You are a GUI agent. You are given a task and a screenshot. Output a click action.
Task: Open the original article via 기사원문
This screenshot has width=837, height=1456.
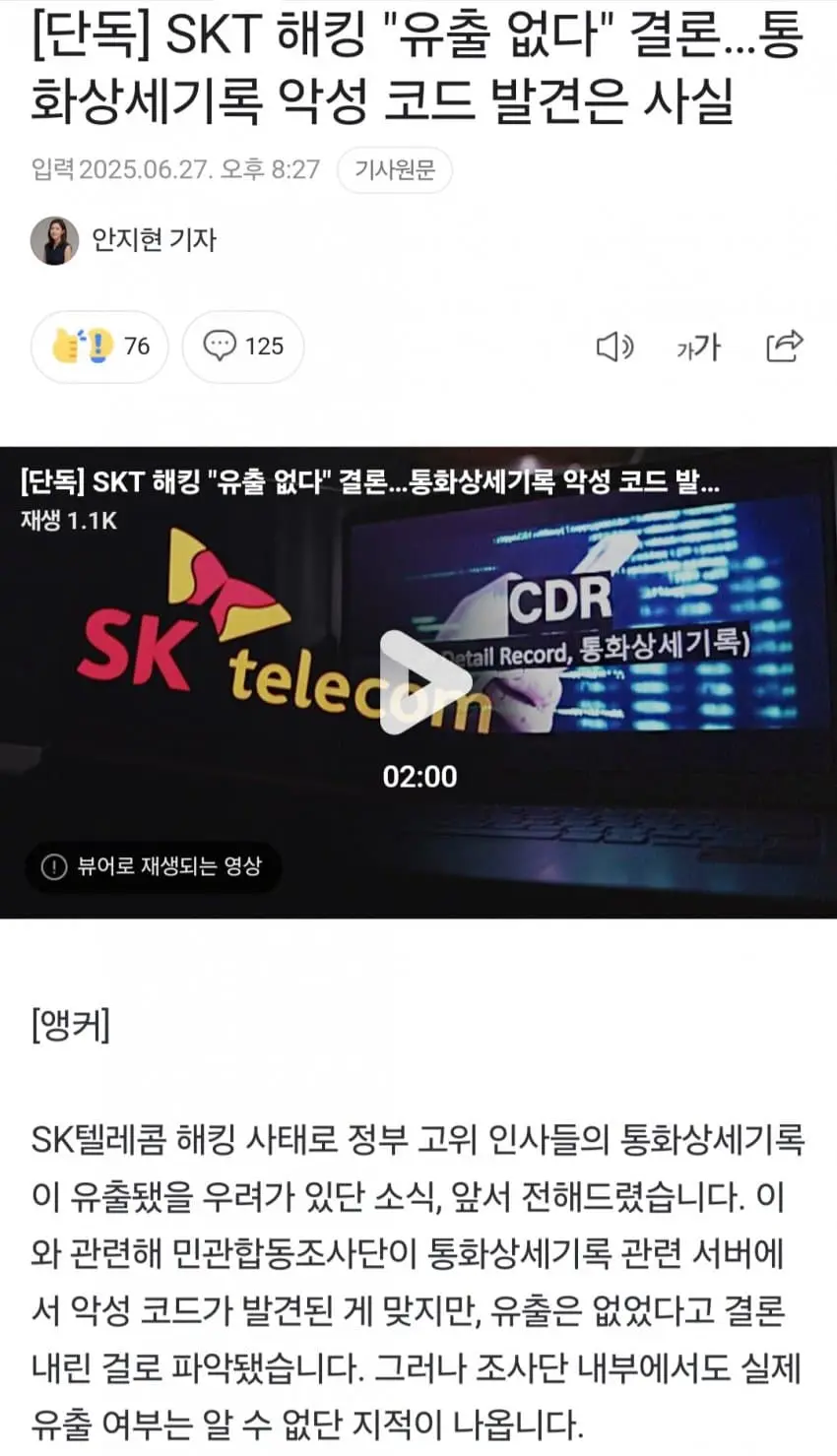[394, 170]
